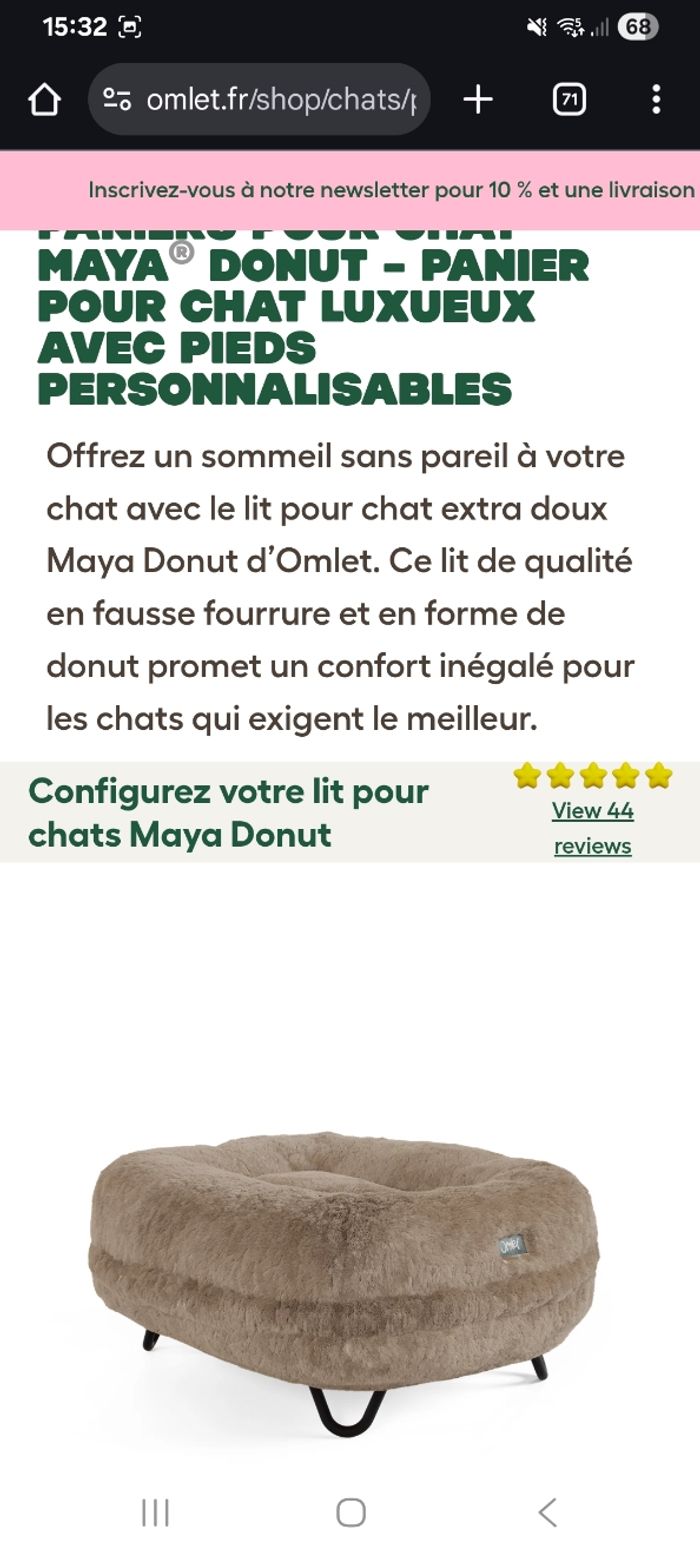
Task: Open the View 44 reviews link
Action: tap(592, 827)
